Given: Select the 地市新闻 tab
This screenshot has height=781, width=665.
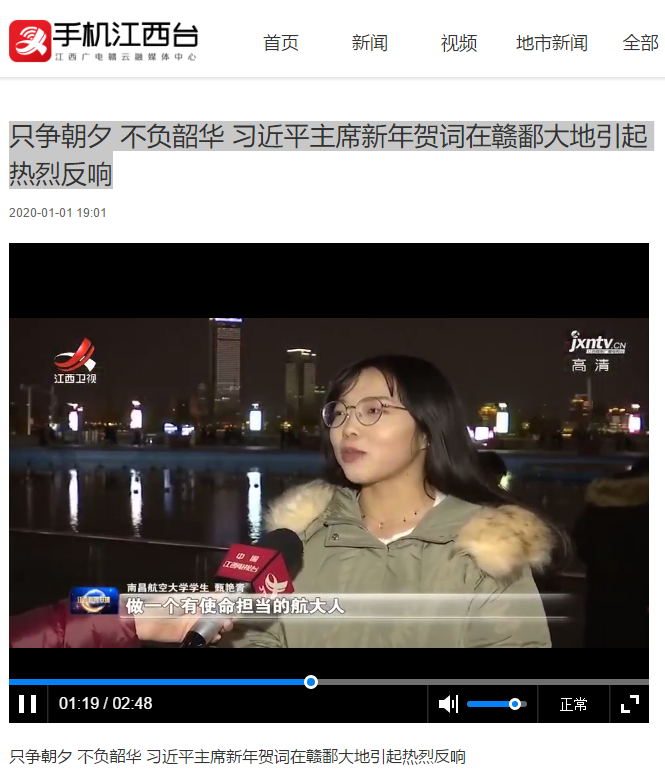Looking at the screenshot, I should point(552,43).
